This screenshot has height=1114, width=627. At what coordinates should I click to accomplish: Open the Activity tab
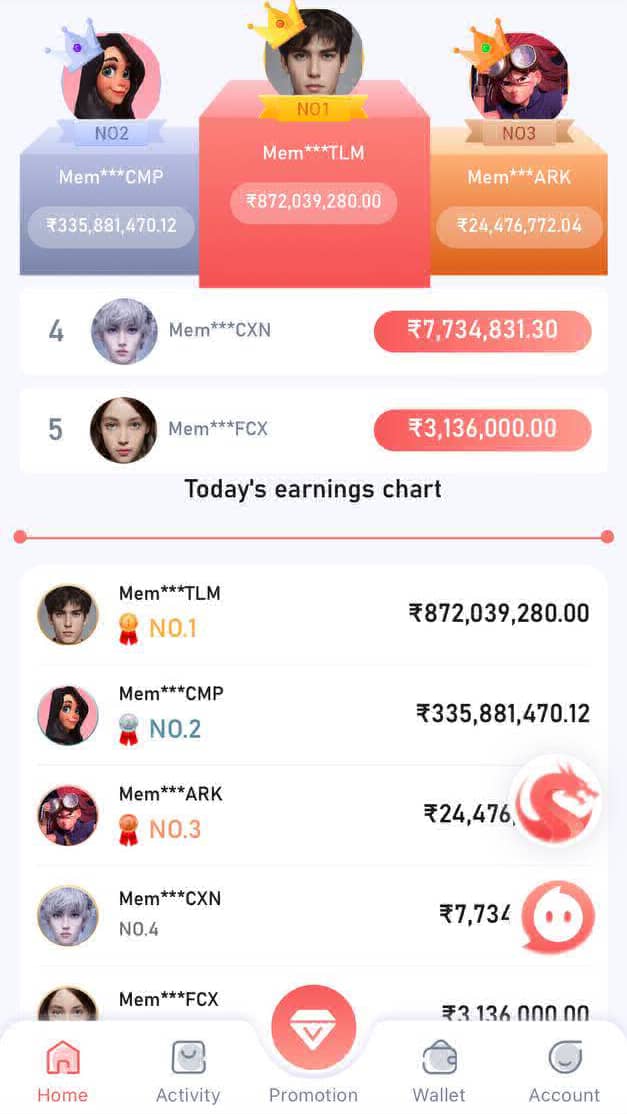click(x=188, y=1070)
